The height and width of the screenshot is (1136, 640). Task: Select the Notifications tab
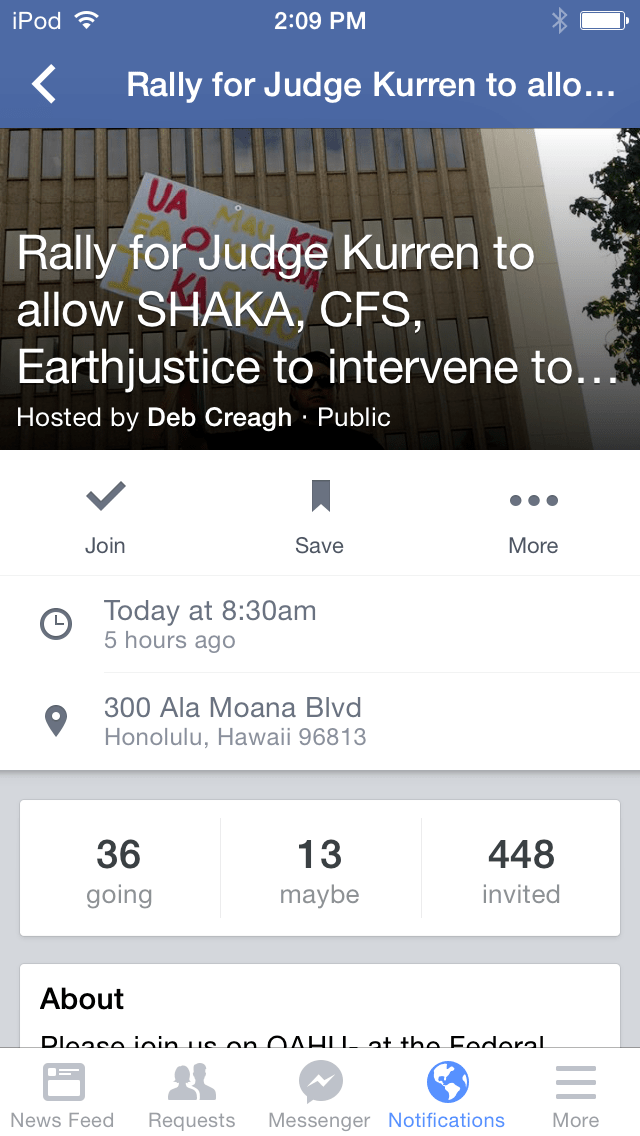coord(447,1094)
